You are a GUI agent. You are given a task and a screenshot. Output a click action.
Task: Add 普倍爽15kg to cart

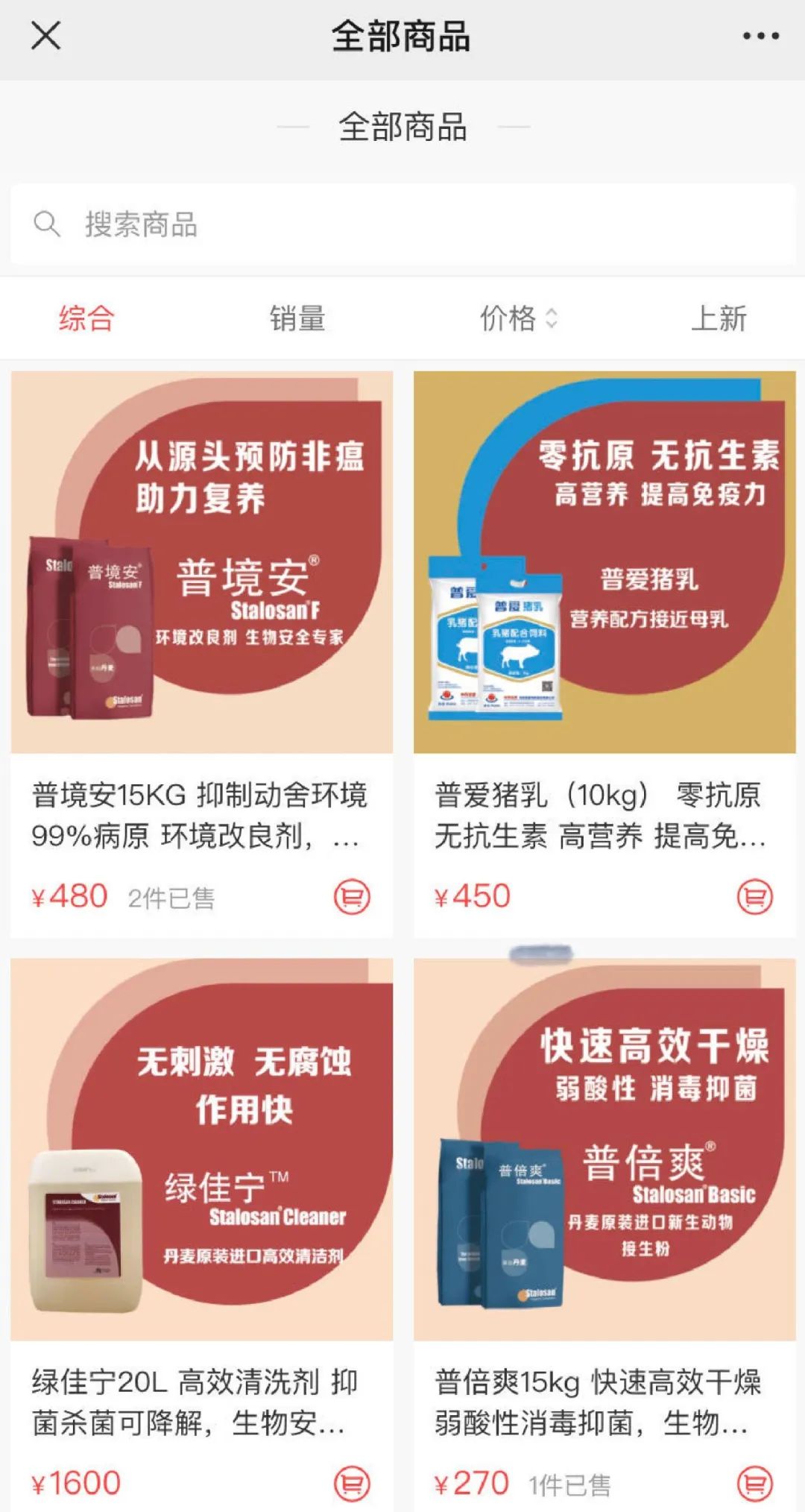[755, 1484]
